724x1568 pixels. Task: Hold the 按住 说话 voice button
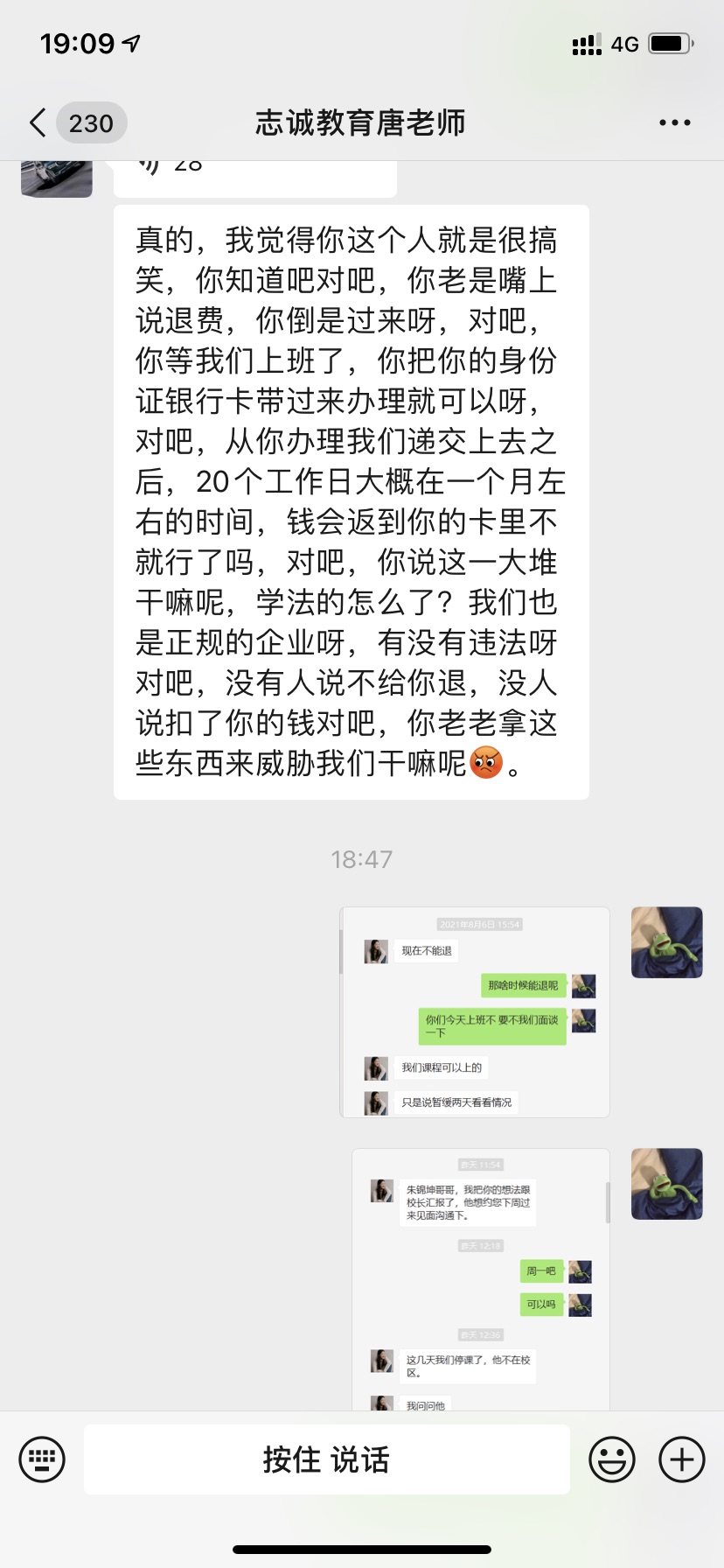tap(327, 1459)
